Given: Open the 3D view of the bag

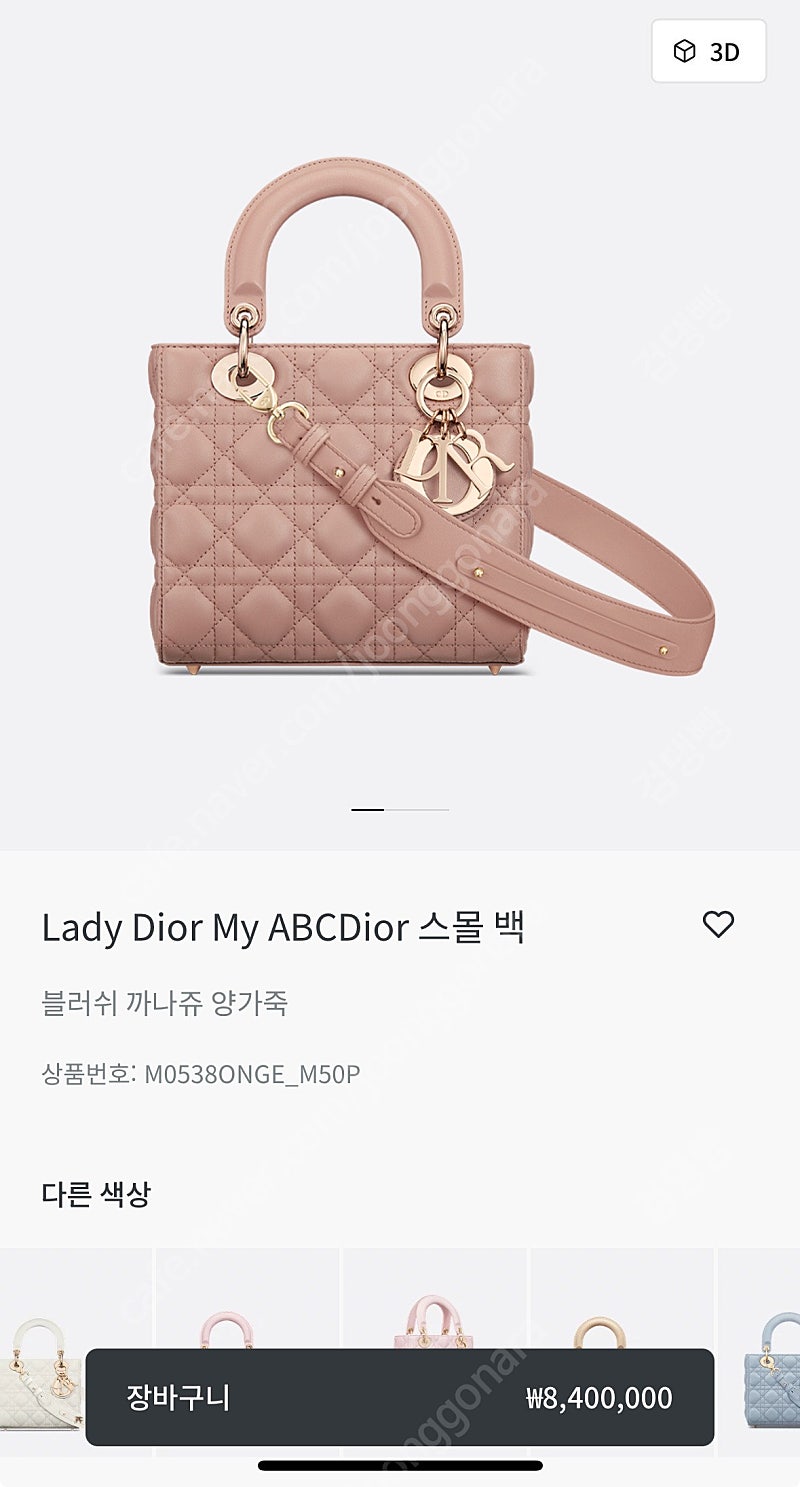Looking at the screenshot, I should pos(708,51).
